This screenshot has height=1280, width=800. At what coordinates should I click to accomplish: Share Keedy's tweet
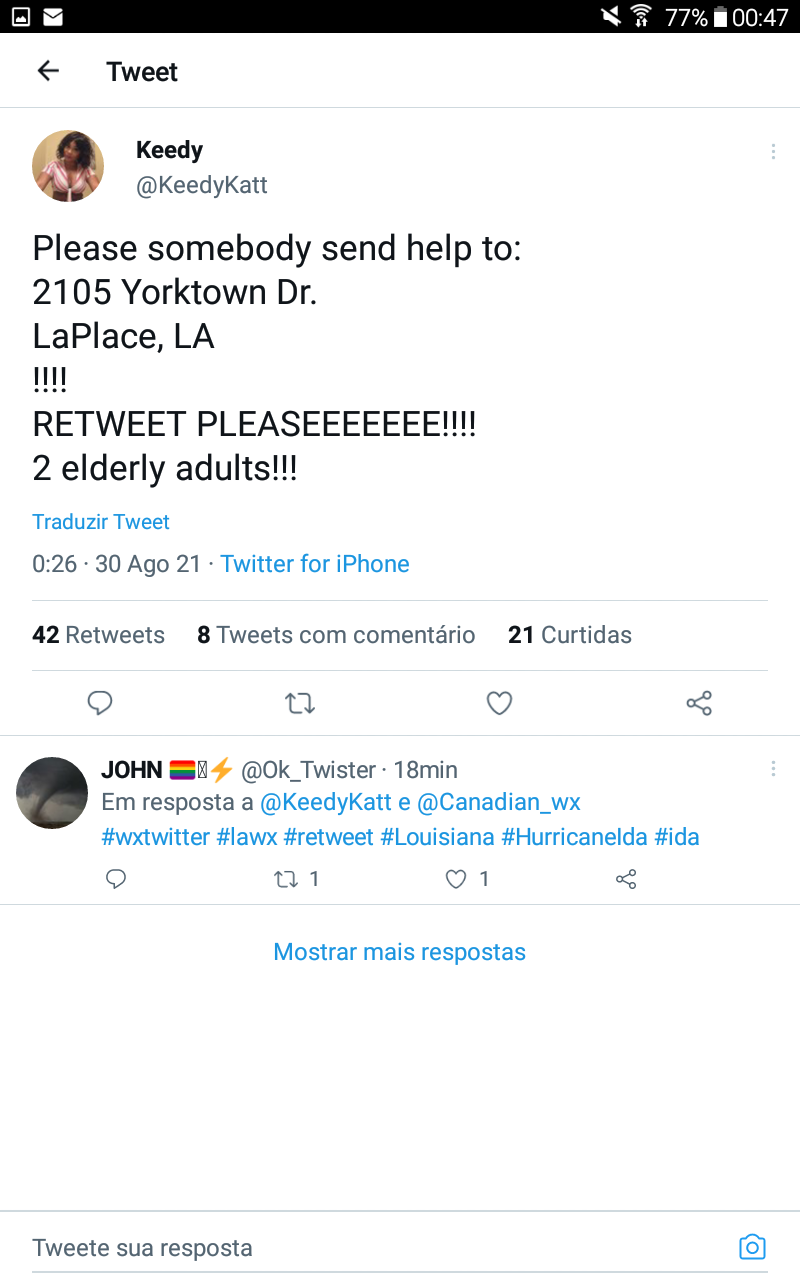point(699,703)
